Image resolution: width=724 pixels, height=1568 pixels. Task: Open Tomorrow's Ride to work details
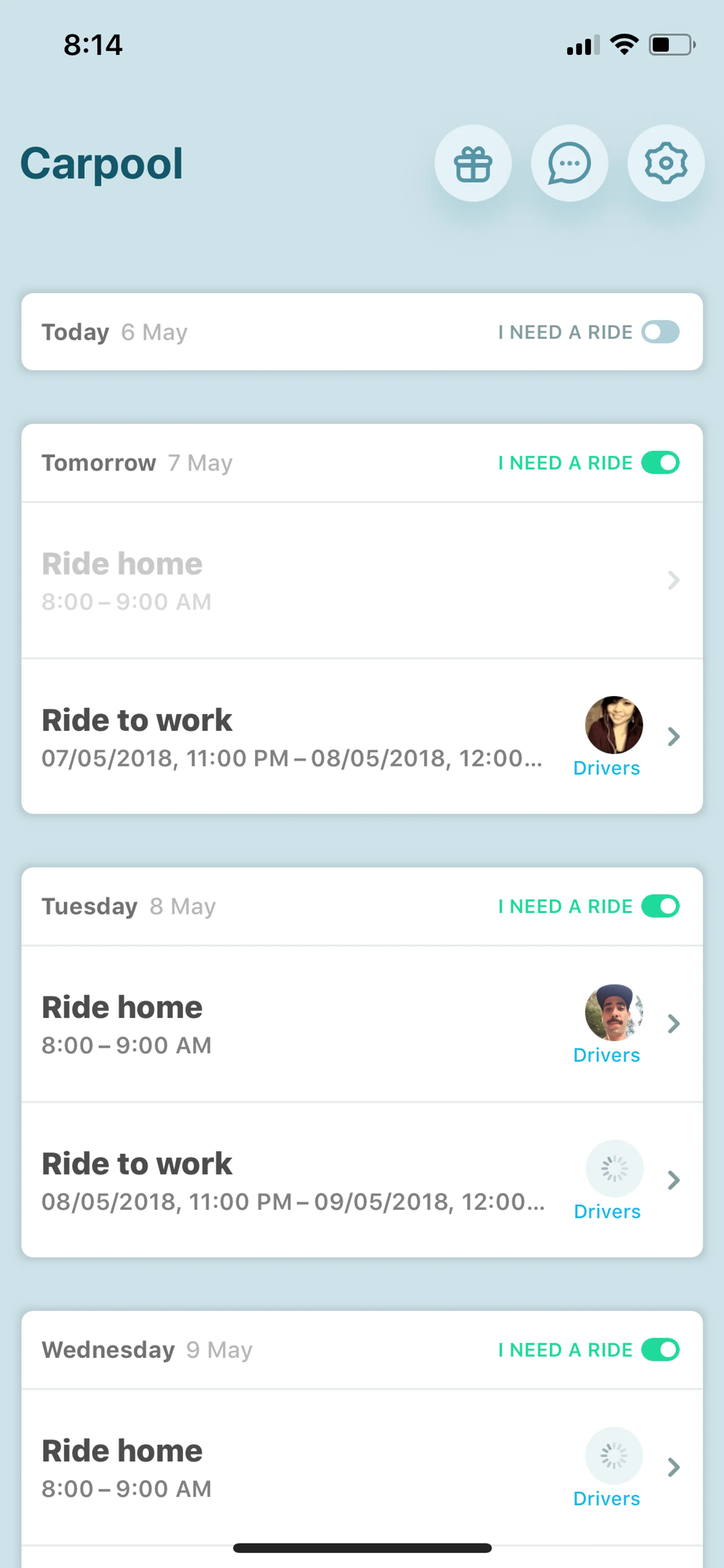coord(292,737)
